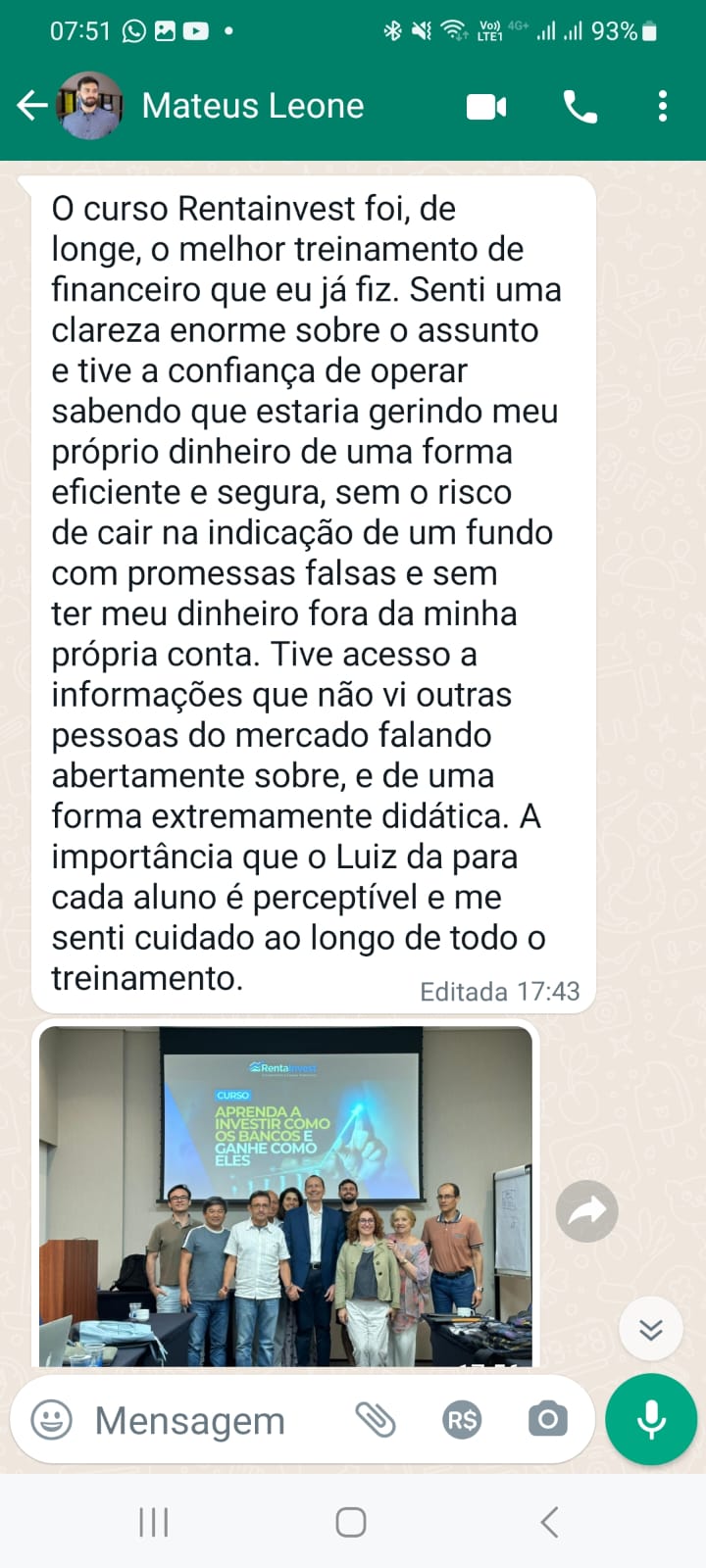Viewport: 706px width, 1568px height.
Task: Open Mateus Leone's contact info
Action: pyautogui.click(x=253, y=106)
